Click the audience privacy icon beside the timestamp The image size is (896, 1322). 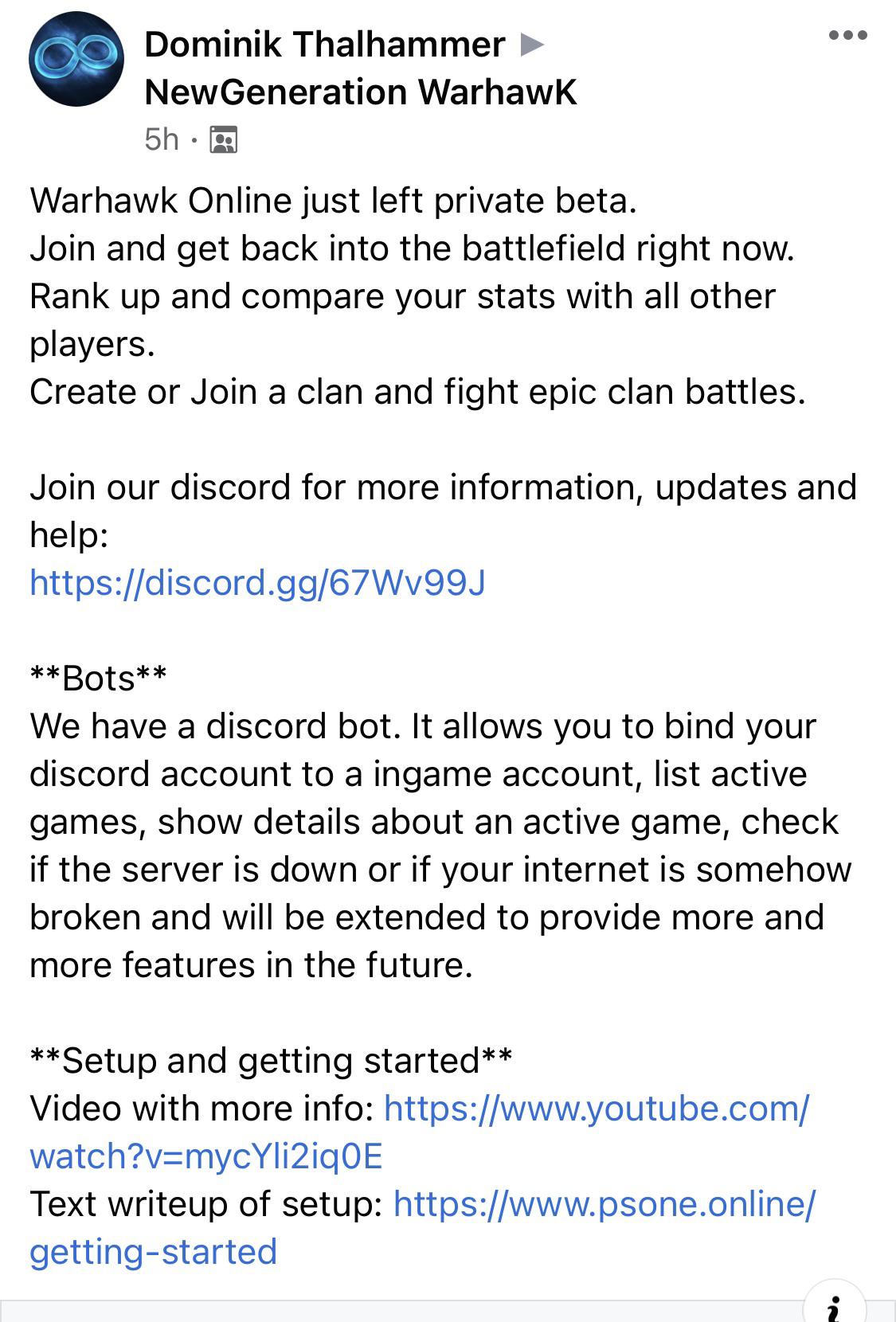221,139
